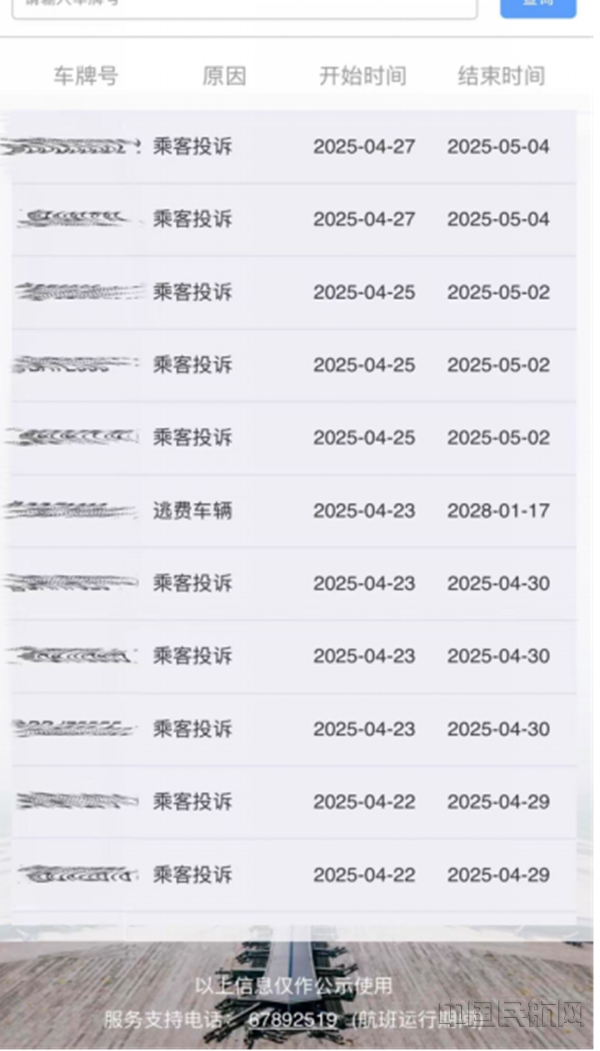
Task: Tap the blue query button
Action: click(538, 7)
